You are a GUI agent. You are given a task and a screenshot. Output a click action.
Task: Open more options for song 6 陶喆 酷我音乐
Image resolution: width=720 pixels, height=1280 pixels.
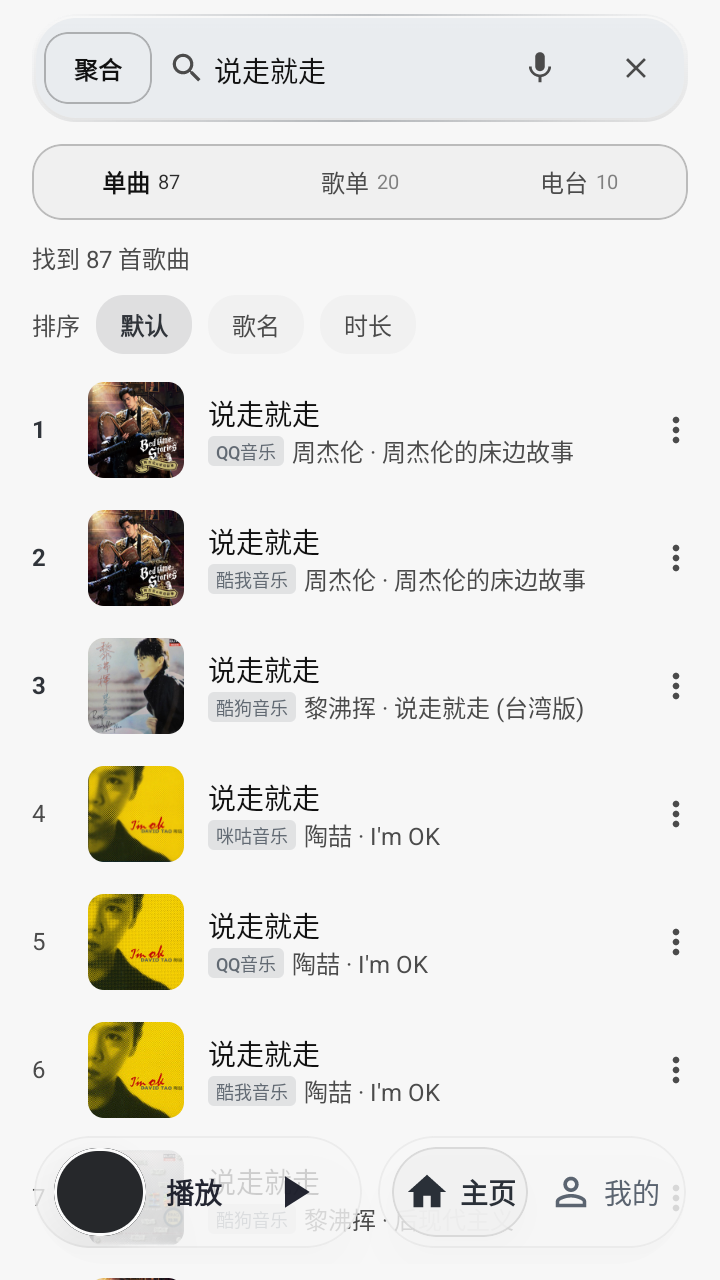tap(676, 1070)
